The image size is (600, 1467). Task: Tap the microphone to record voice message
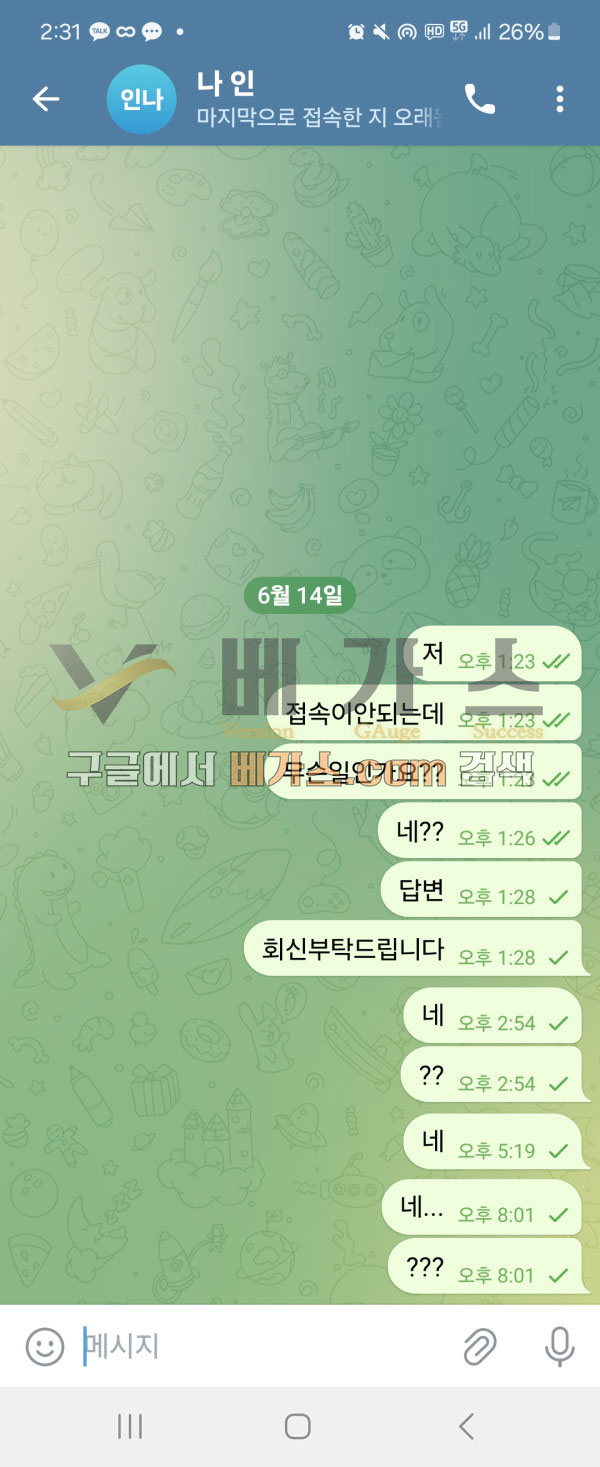coord(559,1346)
